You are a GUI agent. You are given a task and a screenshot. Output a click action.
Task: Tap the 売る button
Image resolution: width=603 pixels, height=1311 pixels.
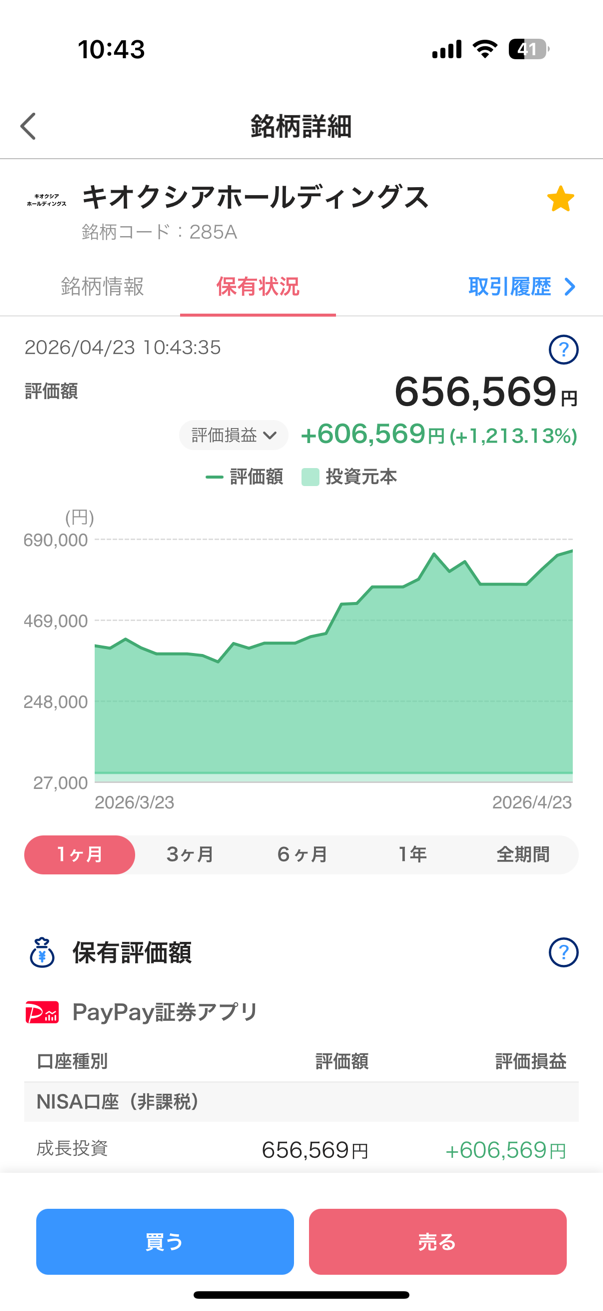(x=437, y=1242)
